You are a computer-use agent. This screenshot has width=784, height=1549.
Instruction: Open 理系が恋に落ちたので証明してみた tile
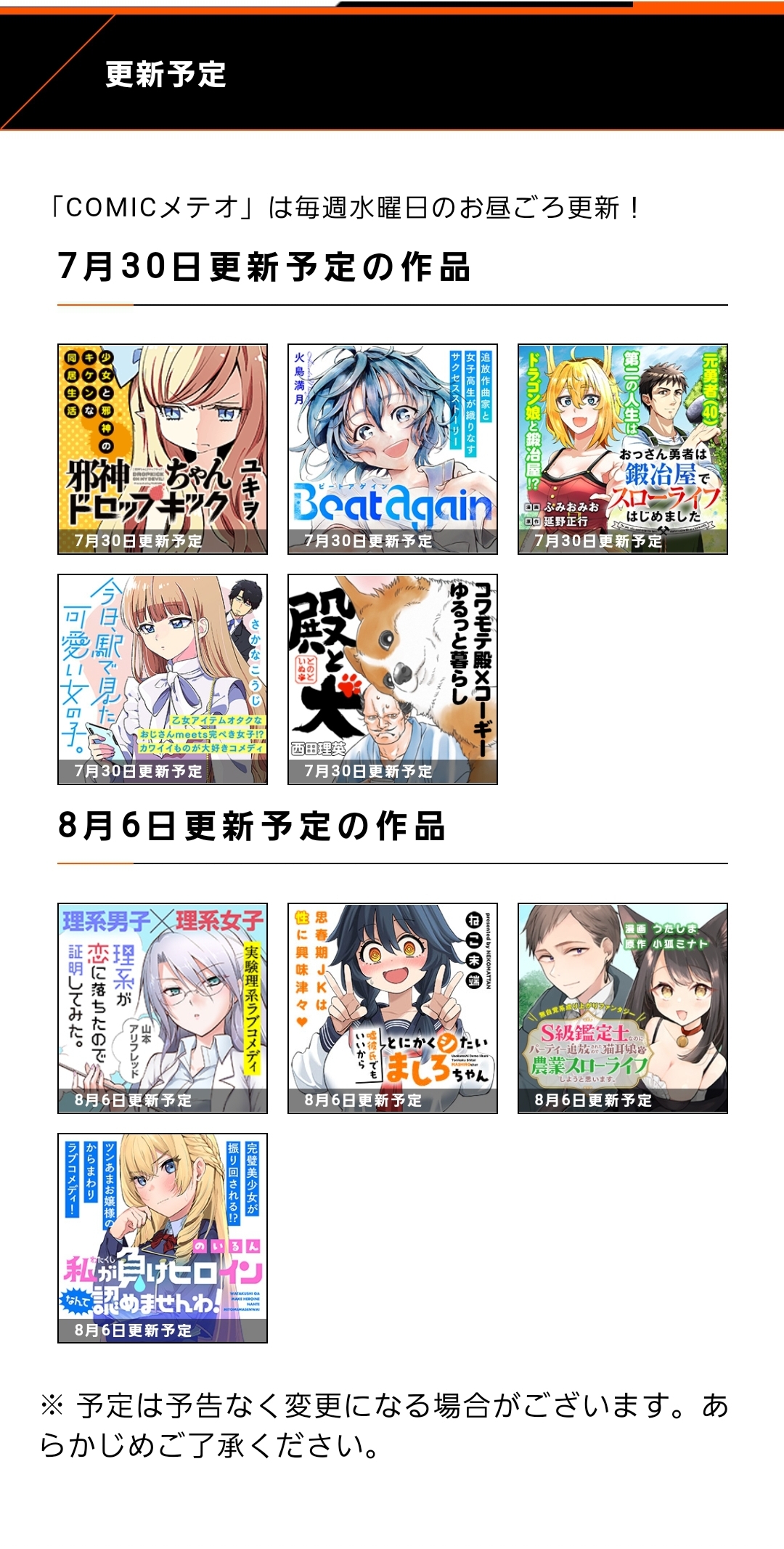click(x=163, y=1009)
